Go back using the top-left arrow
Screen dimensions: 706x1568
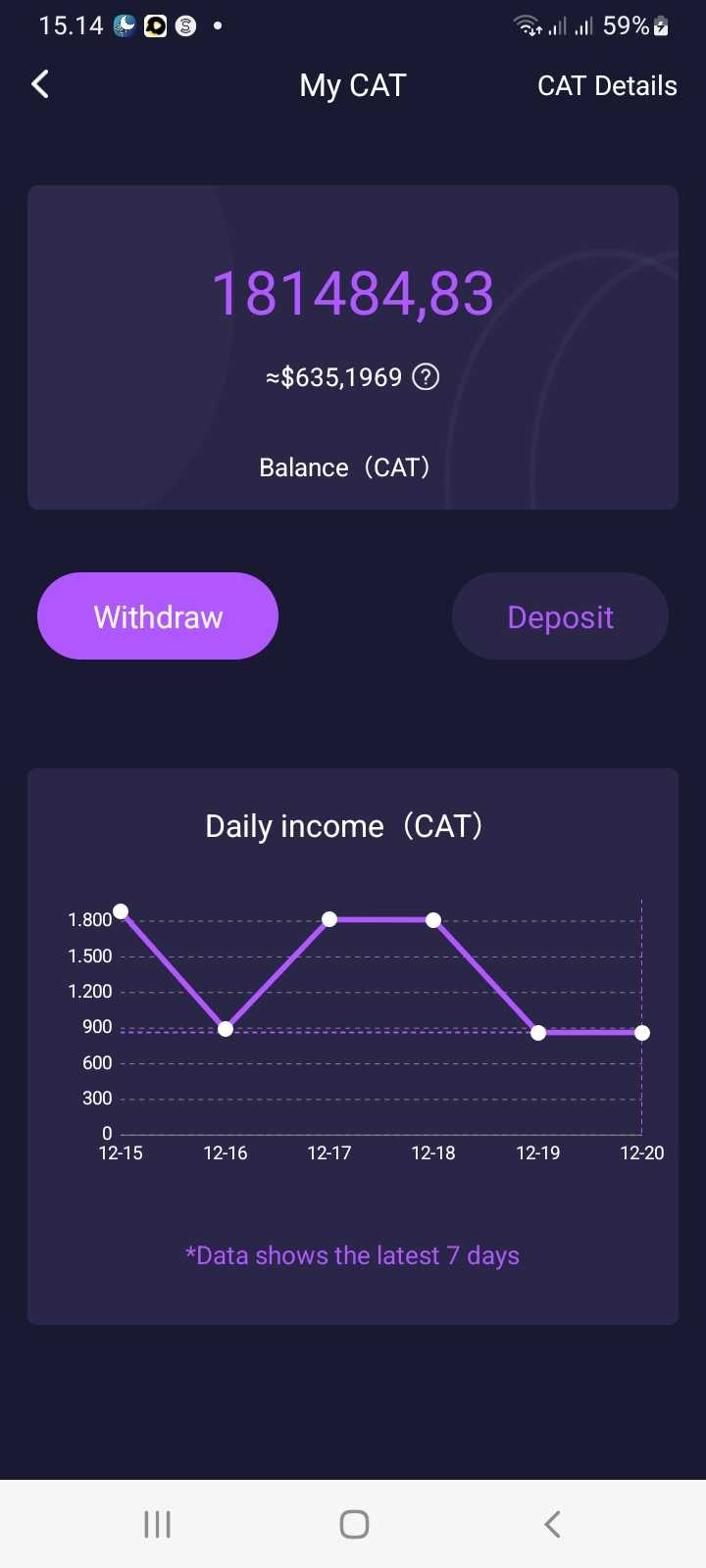point(40,85)
